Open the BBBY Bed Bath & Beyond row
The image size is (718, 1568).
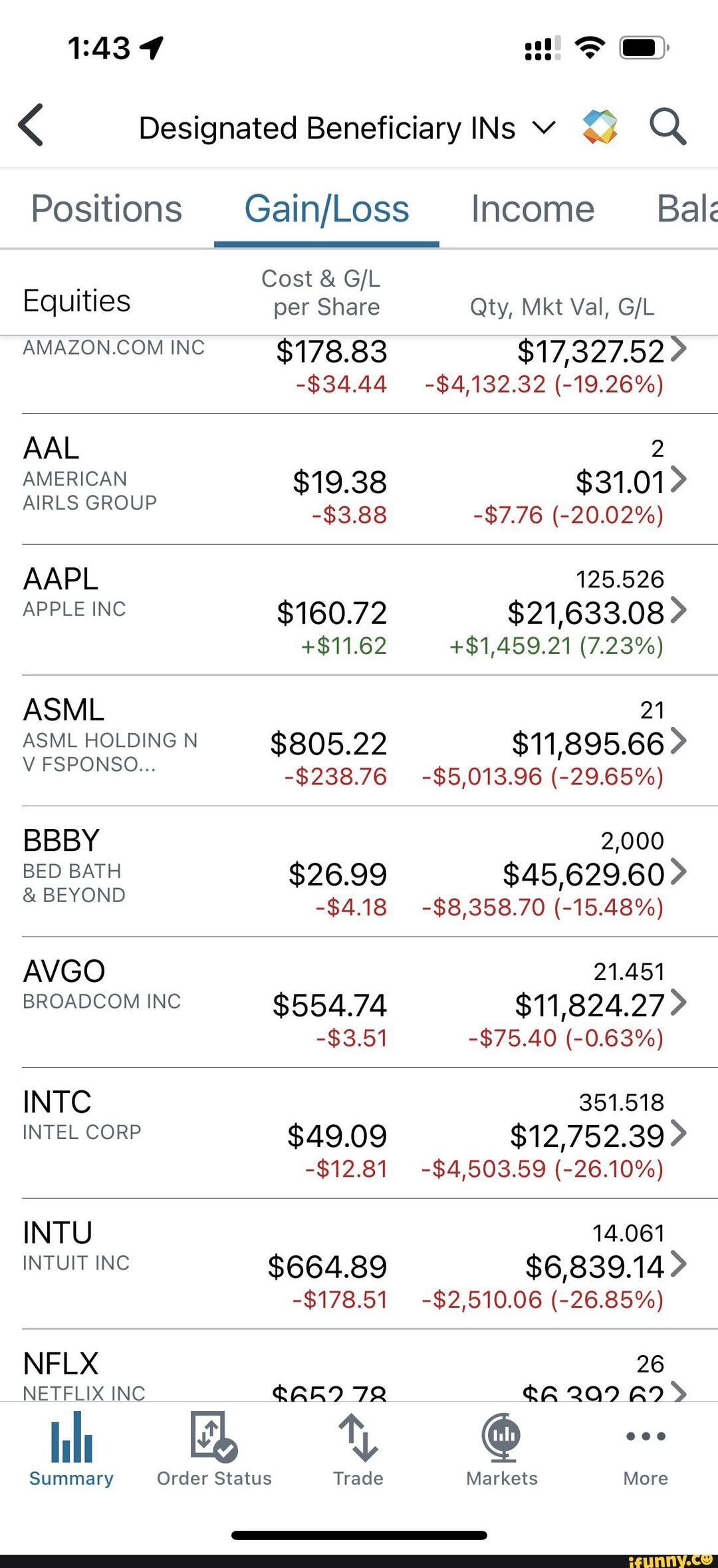(x=359, y=872)
